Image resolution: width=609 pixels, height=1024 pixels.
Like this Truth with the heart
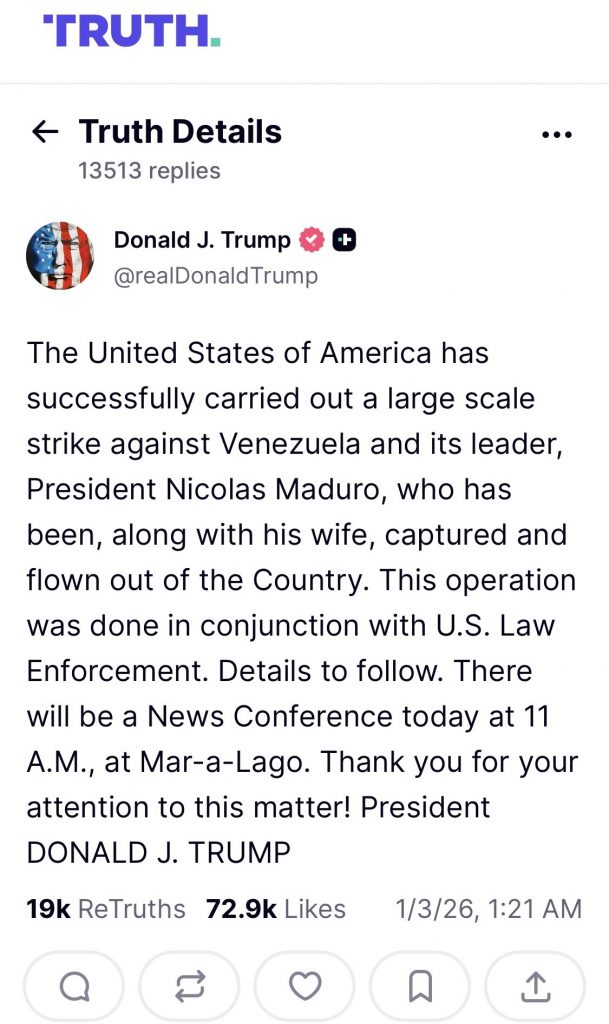(x=305, y=986)
